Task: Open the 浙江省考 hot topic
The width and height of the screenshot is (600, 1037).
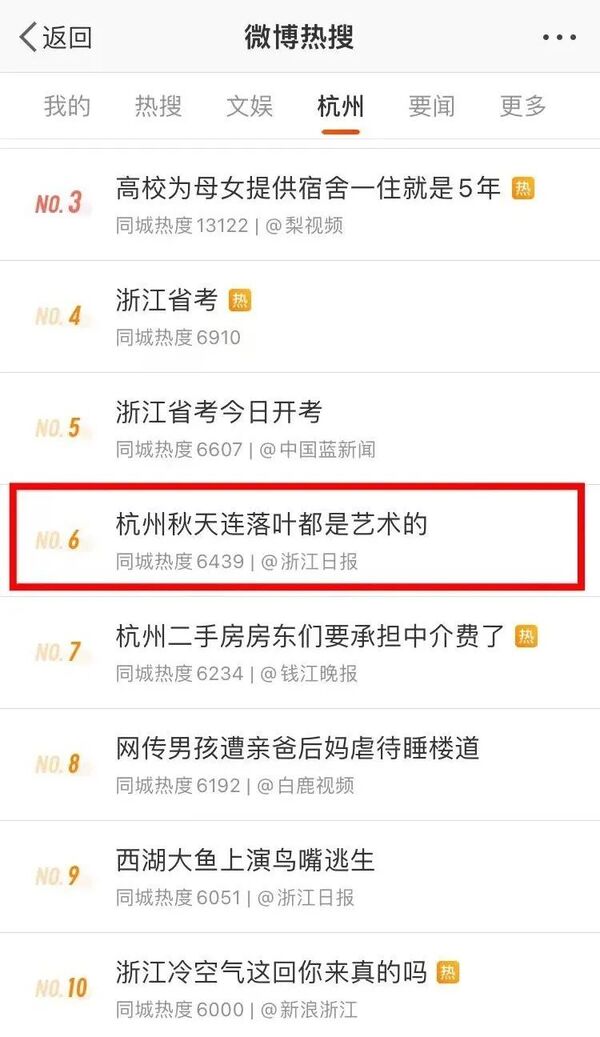Action: [x=166, y=300]
